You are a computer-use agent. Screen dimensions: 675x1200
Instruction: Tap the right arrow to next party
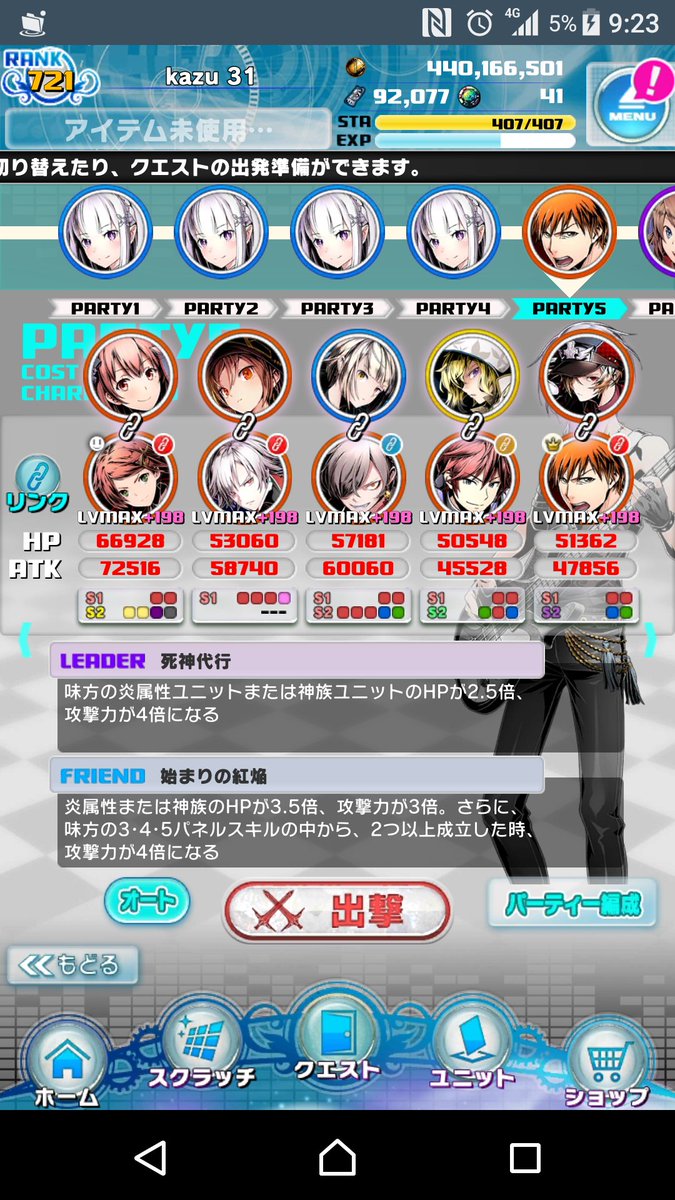pyautogui.click(x=652, y=638)
